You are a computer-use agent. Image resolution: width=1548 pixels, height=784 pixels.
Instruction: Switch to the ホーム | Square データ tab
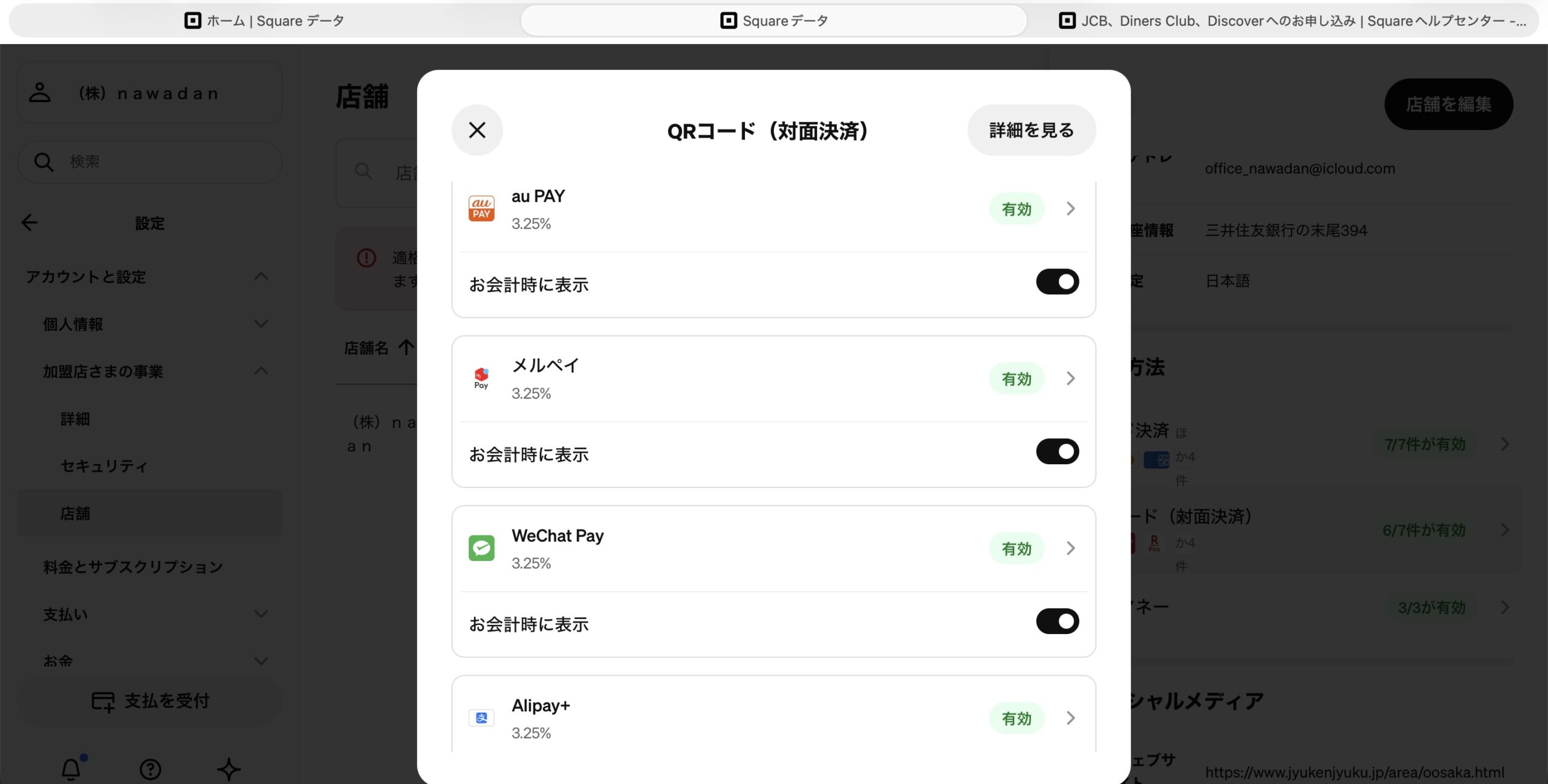[x=264, y=21]
